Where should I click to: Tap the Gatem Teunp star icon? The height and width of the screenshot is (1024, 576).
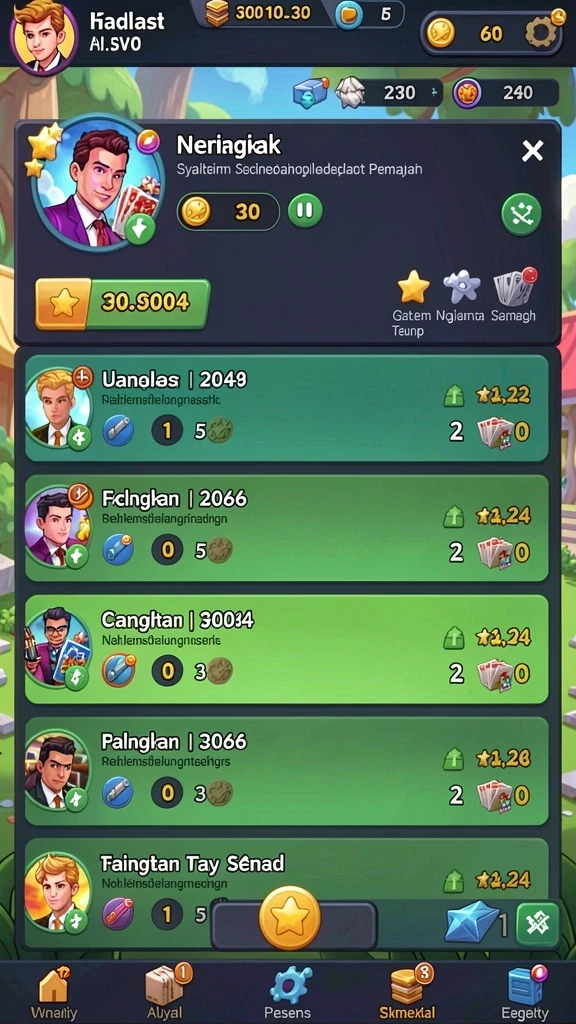(413, 287)
